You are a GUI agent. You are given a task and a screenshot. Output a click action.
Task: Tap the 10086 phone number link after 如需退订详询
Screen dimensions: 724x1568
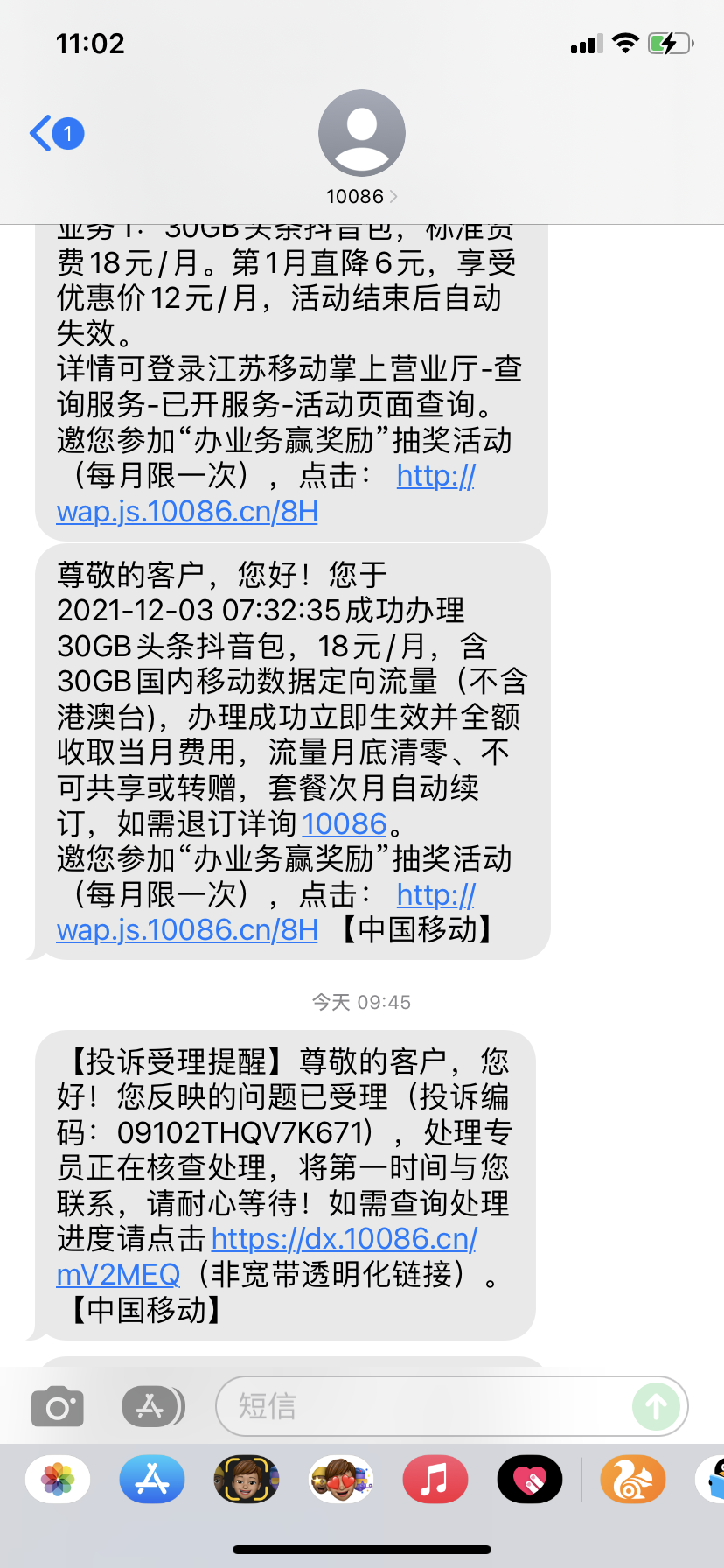[345, 824]
